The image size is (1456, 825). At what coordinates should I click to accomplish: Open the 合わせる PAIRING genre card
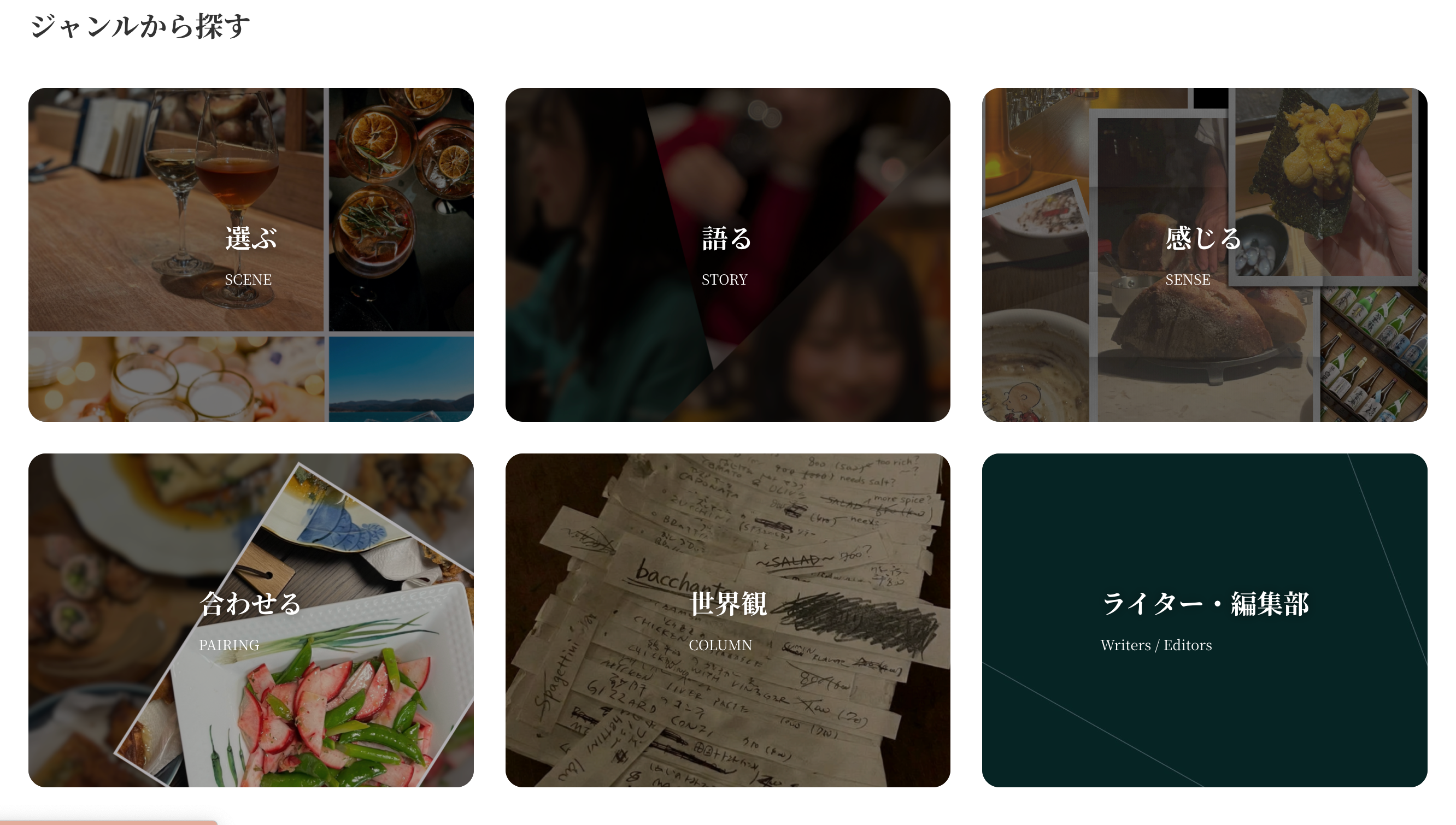coord(250,620)
